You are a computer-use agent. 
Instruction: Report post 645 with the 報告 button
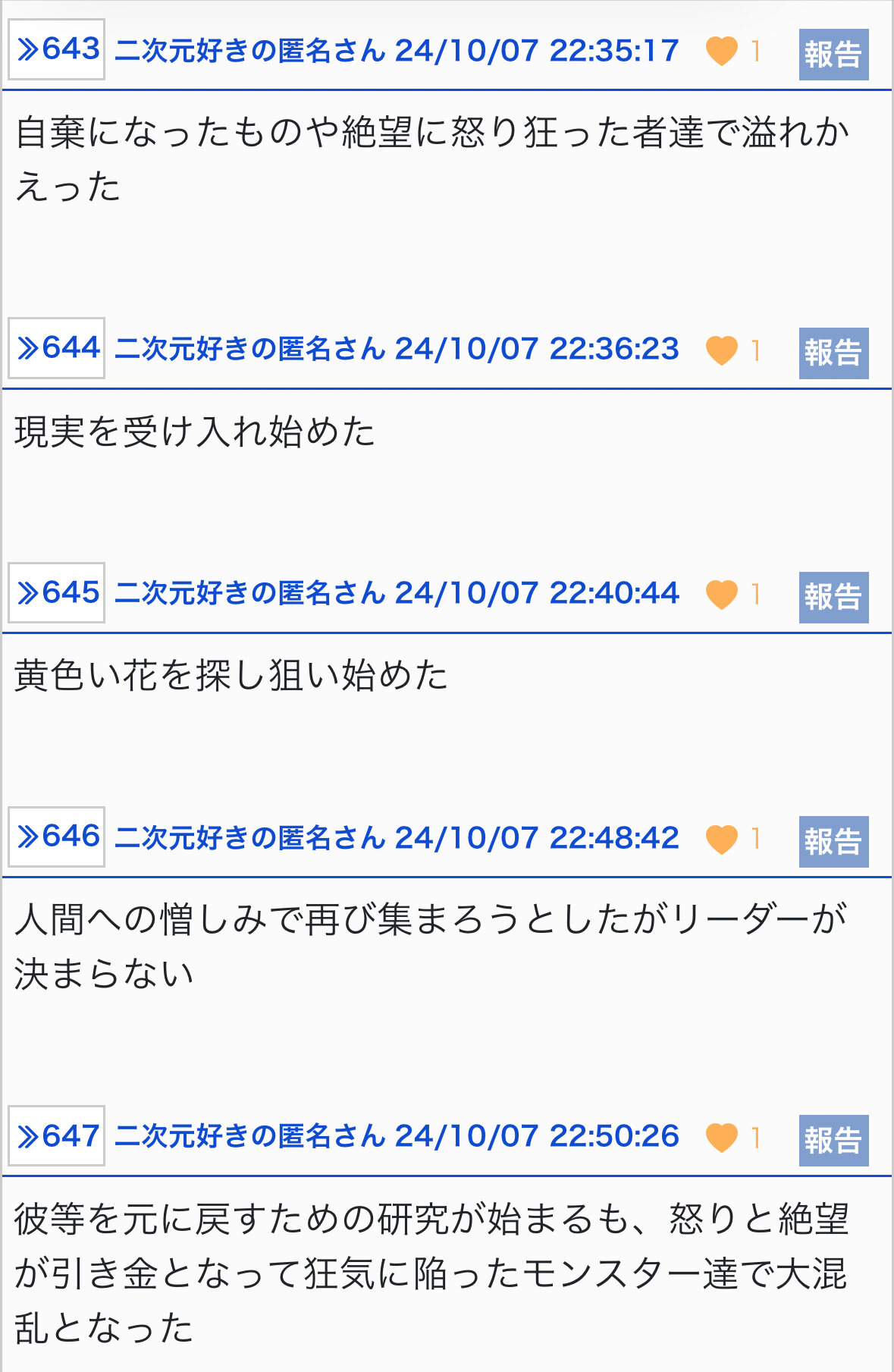[x=833, y=598]
